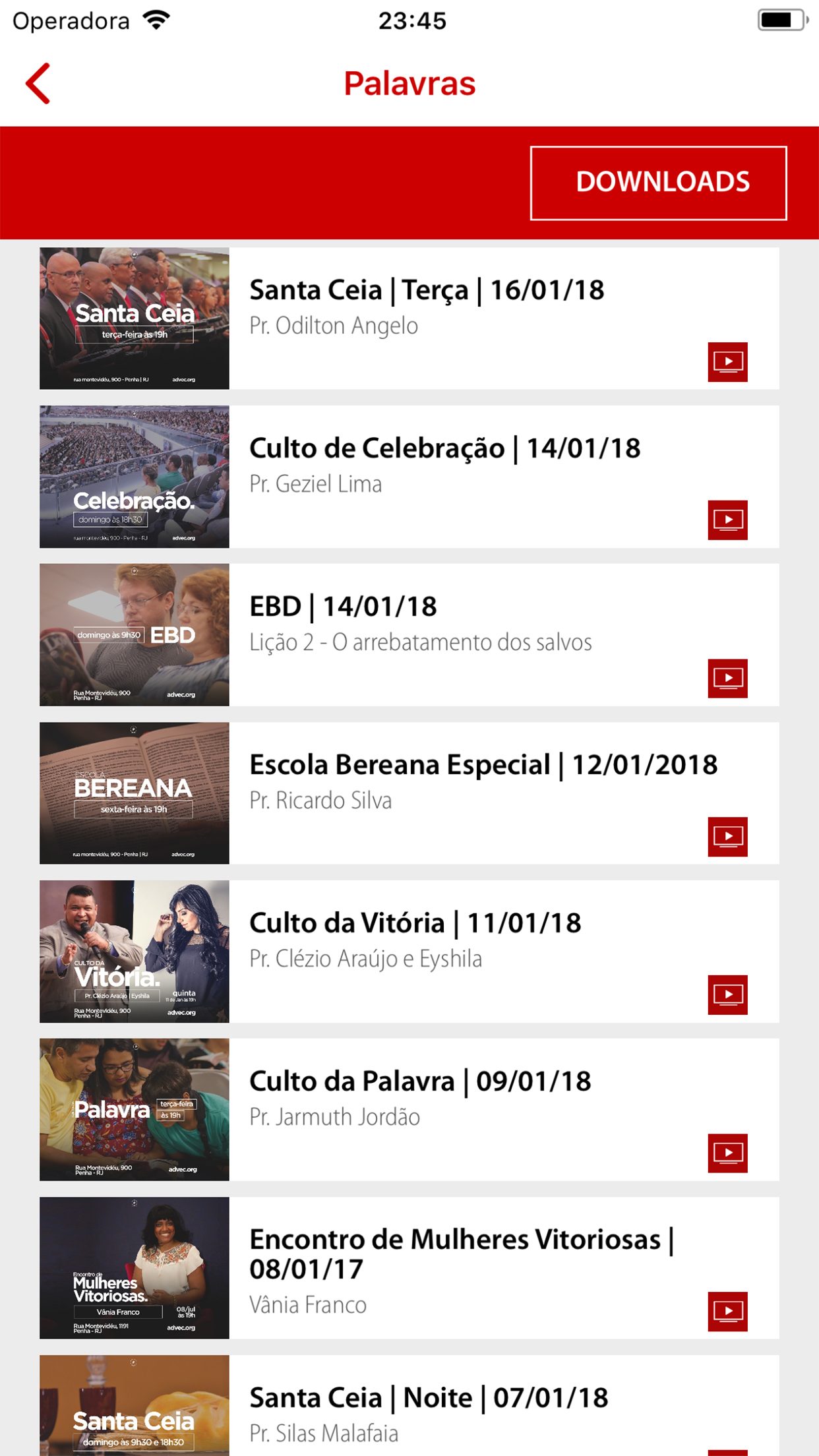This screenshot has height=1456, width=819.
Task: Select the Culto de Celebração thumbnail image
Action: (135, 477)
